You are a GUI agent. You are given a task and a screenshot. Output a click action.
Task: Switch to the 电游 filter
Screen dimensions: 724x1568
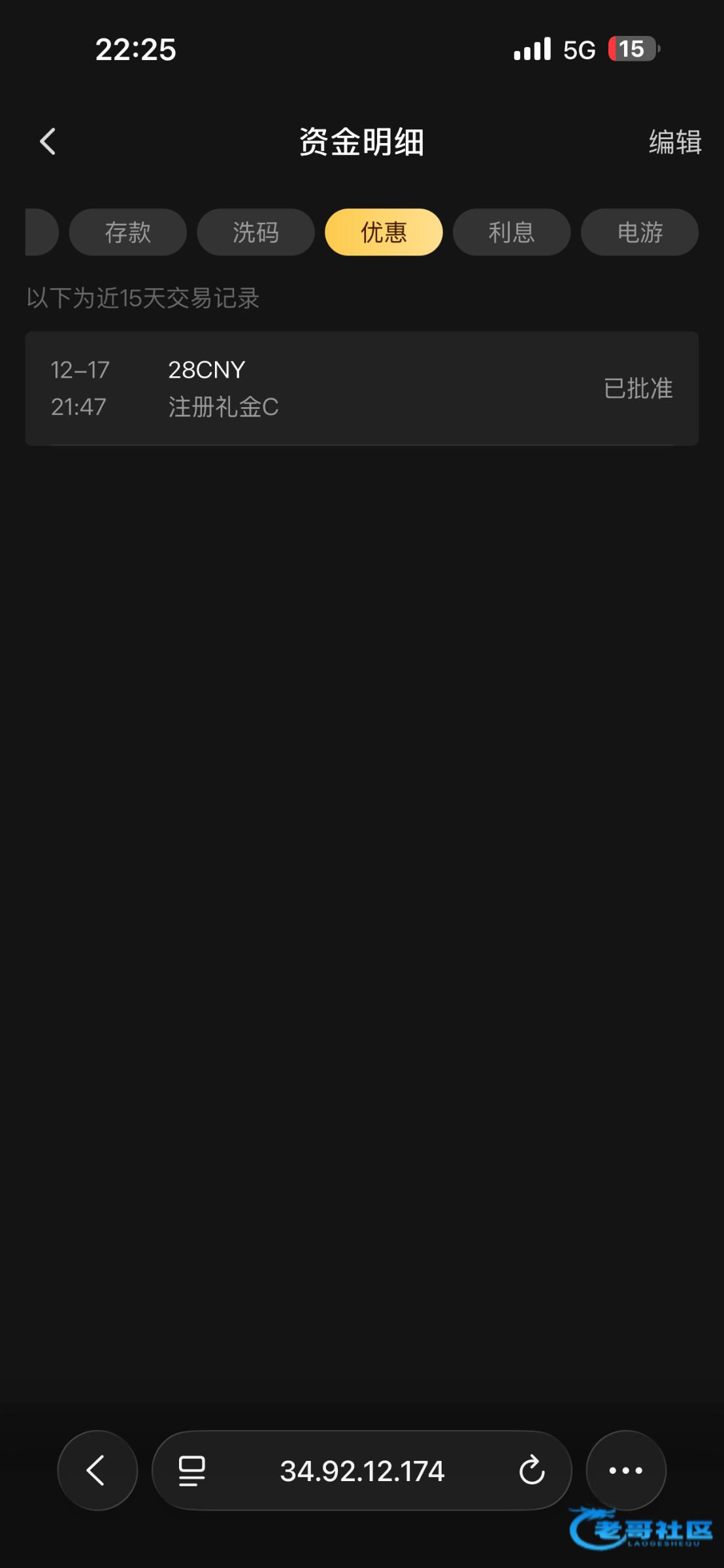click(639, 233)
